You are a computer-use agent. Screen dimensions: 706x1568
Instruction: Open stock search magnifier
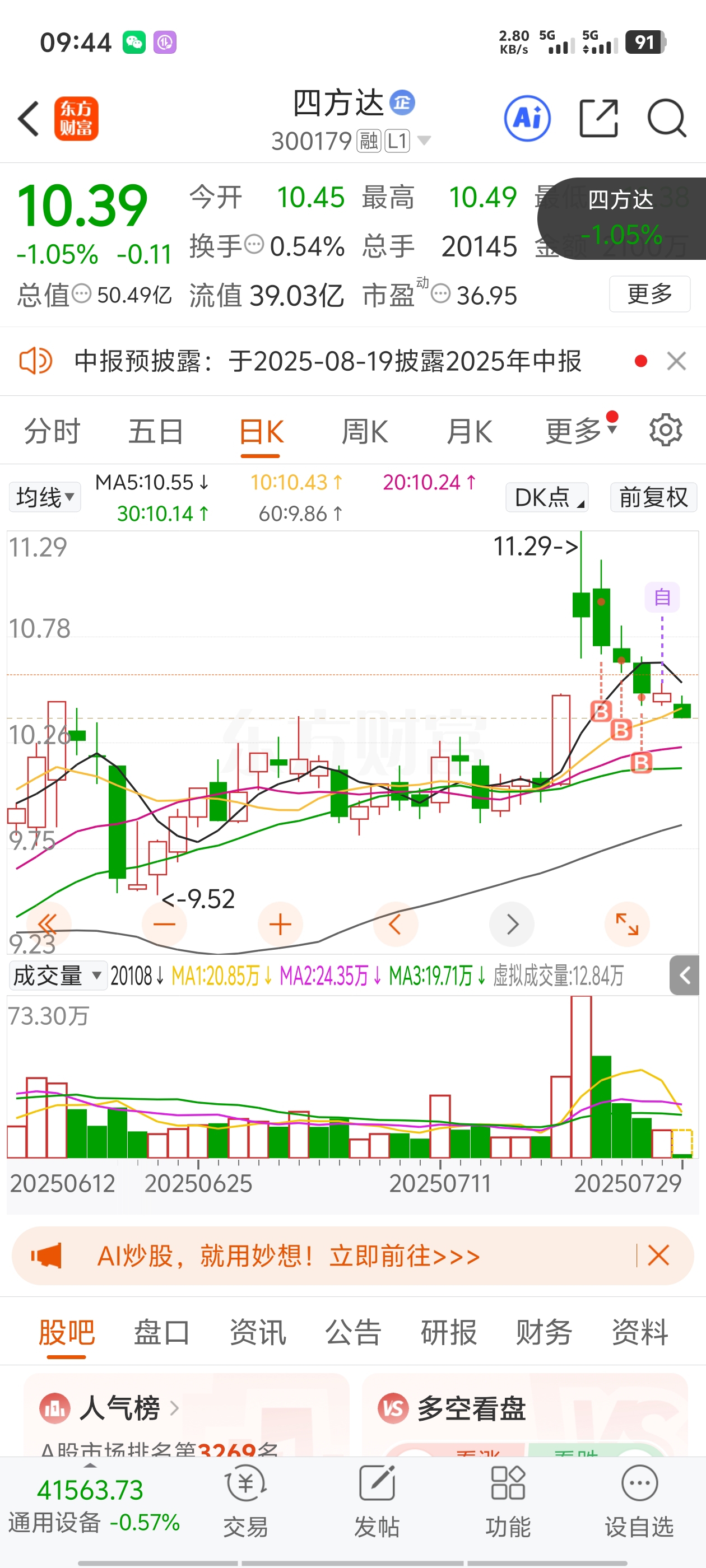pos(667,118)
